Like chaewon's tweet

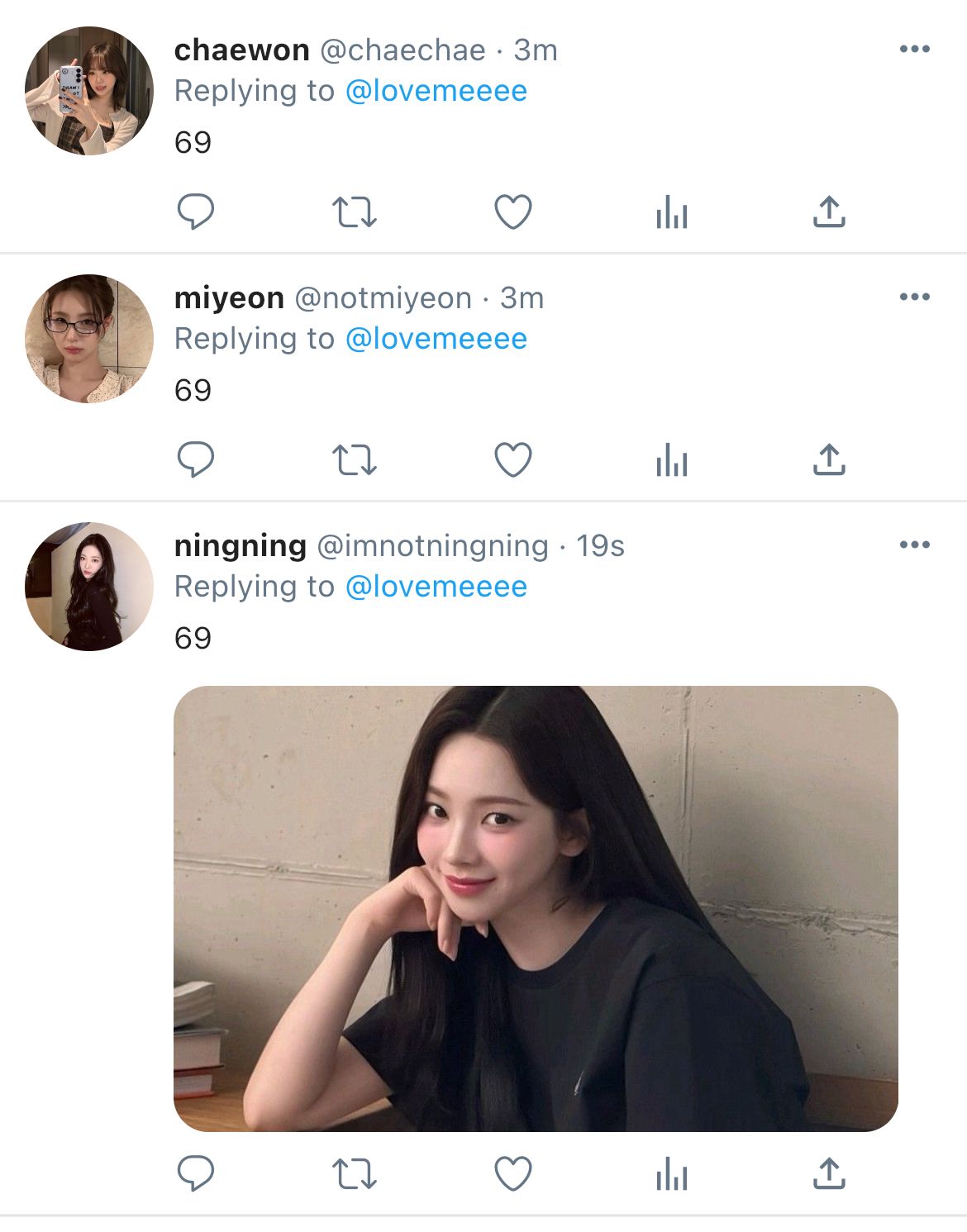pyautogui.click(x=512, y=212)
